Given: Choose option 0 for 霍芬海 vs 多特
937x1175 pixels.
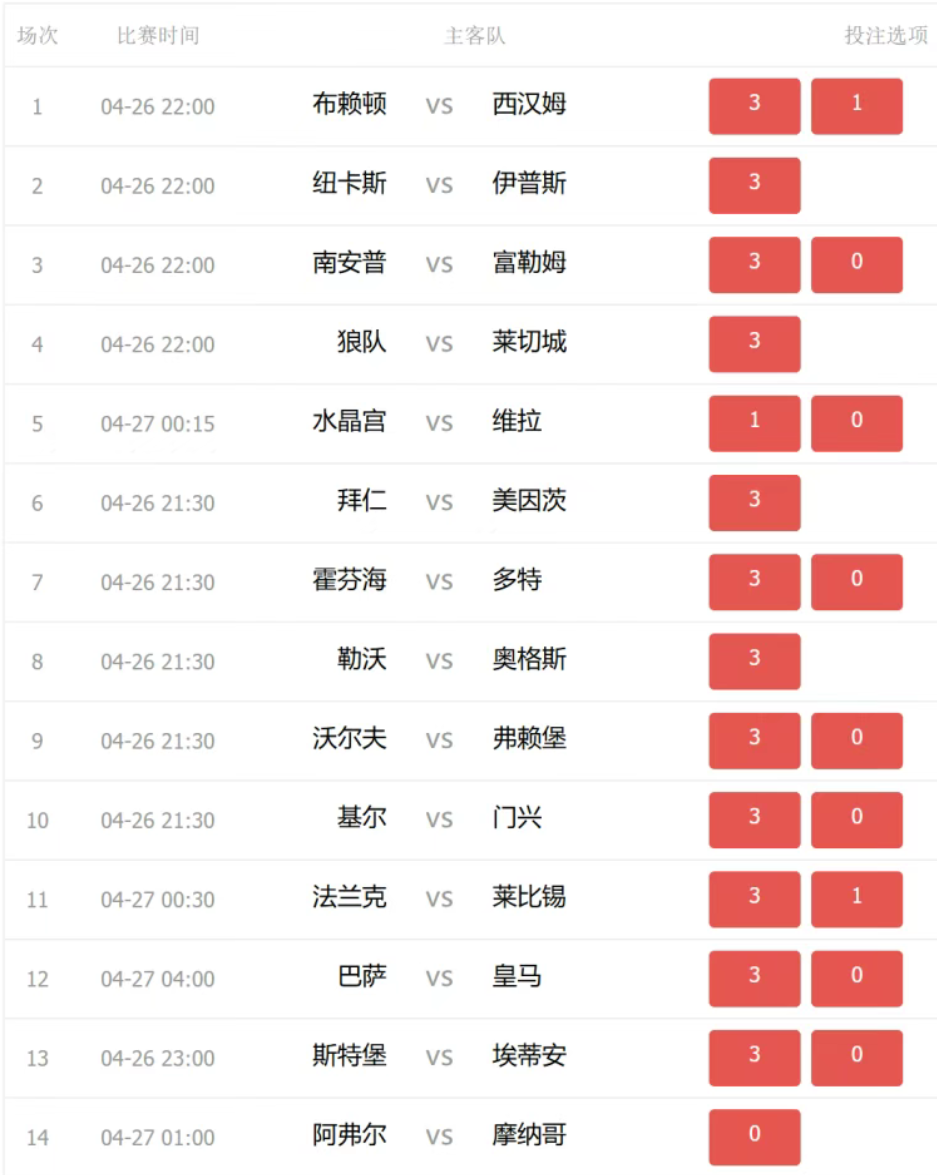Looking at the screenshot, I should (x=856, y=582).
